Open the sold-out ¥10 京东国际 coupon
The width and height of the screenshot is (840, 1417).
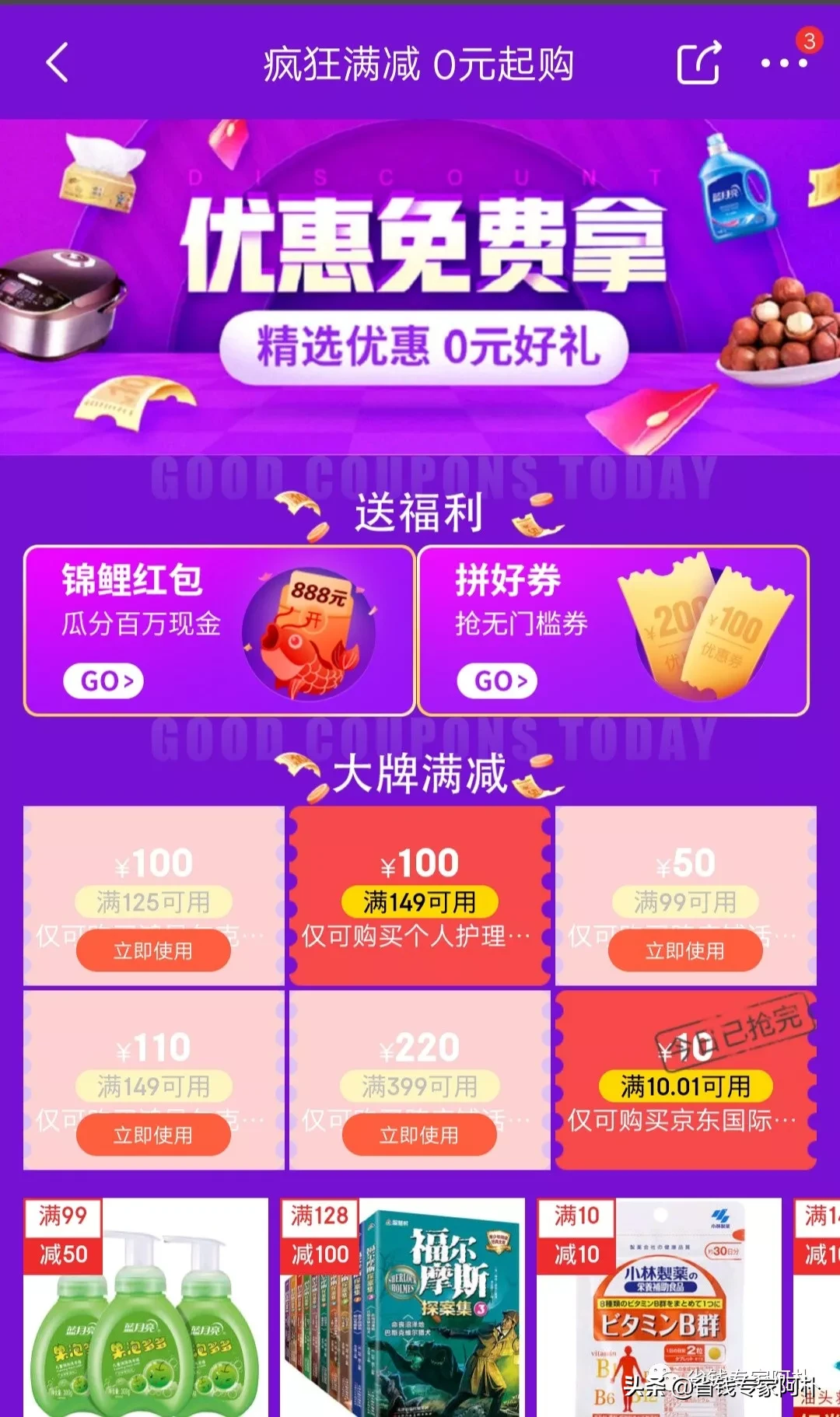685,1079
